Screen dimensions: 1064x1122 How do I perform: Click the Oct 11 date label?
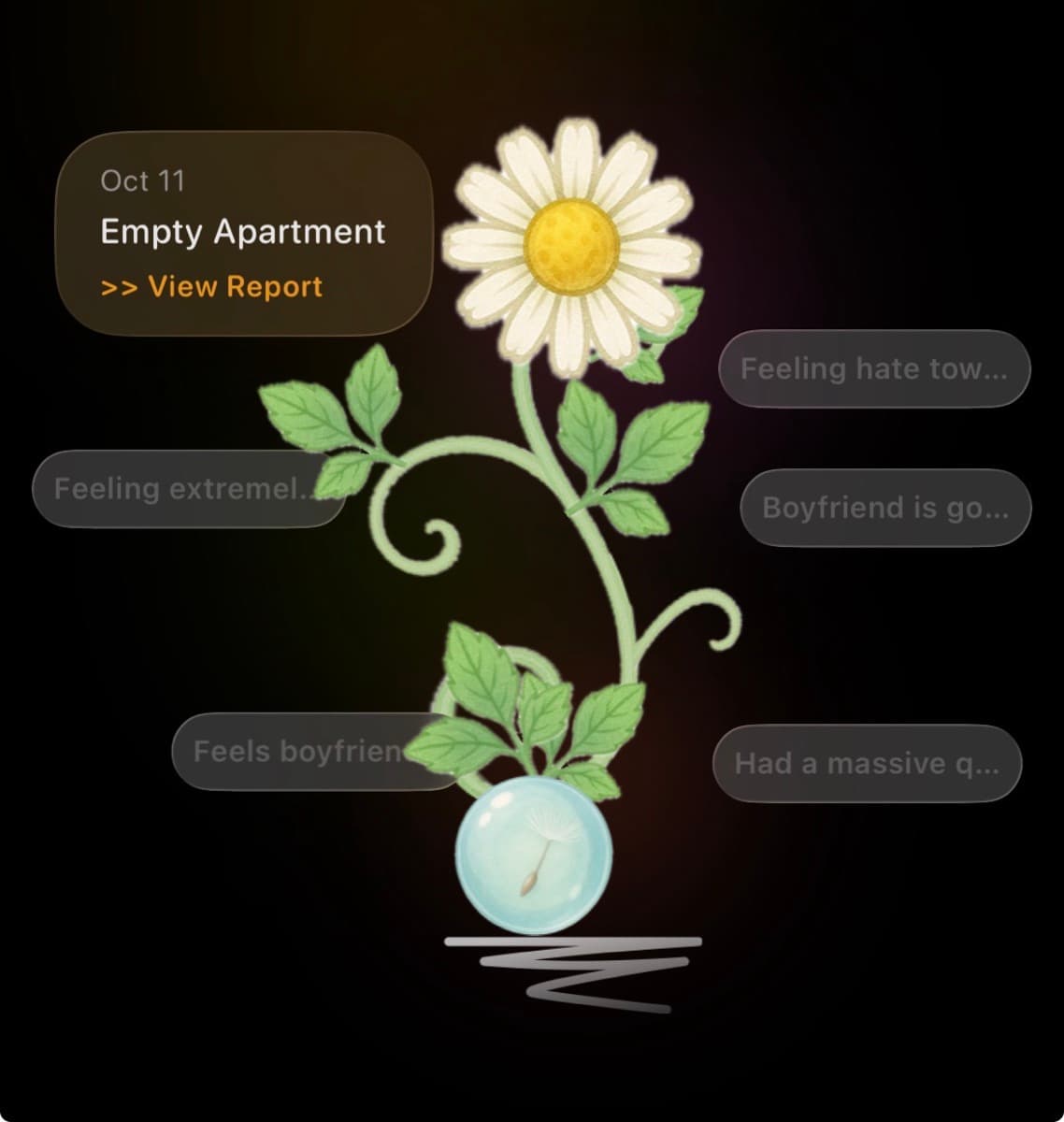pyautogui.click(x=142, y=180)
